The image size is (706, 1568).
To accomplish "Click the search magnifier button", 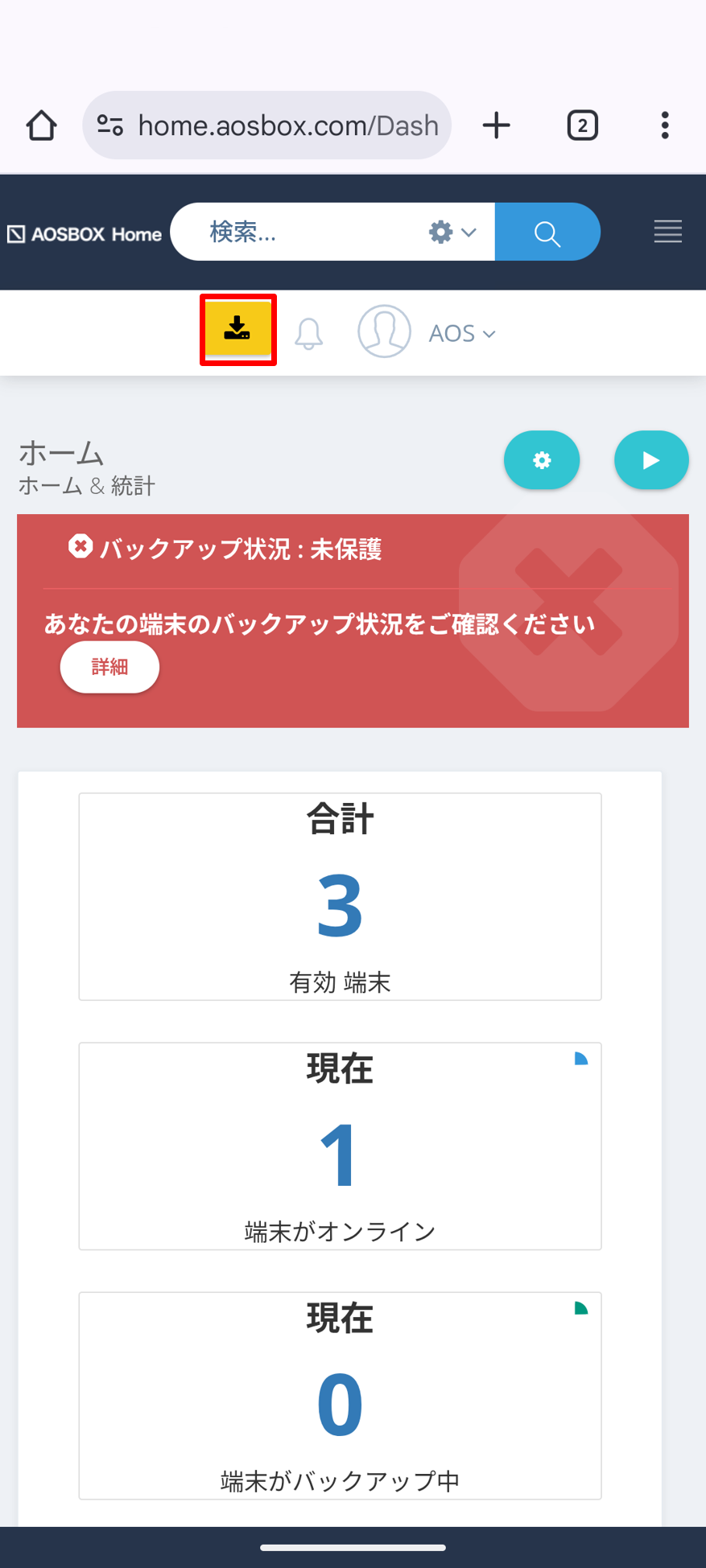I will [547, 233].
